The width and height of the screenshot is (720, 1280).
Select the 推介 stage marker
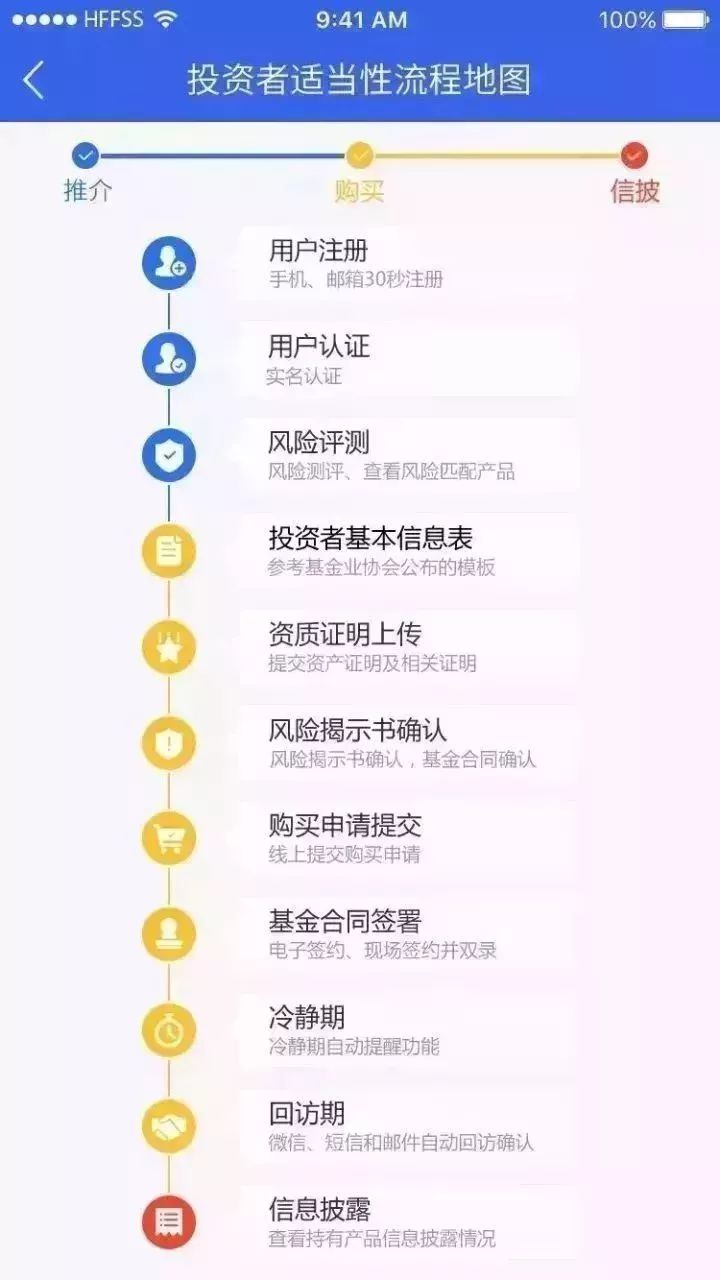[86, 157]
